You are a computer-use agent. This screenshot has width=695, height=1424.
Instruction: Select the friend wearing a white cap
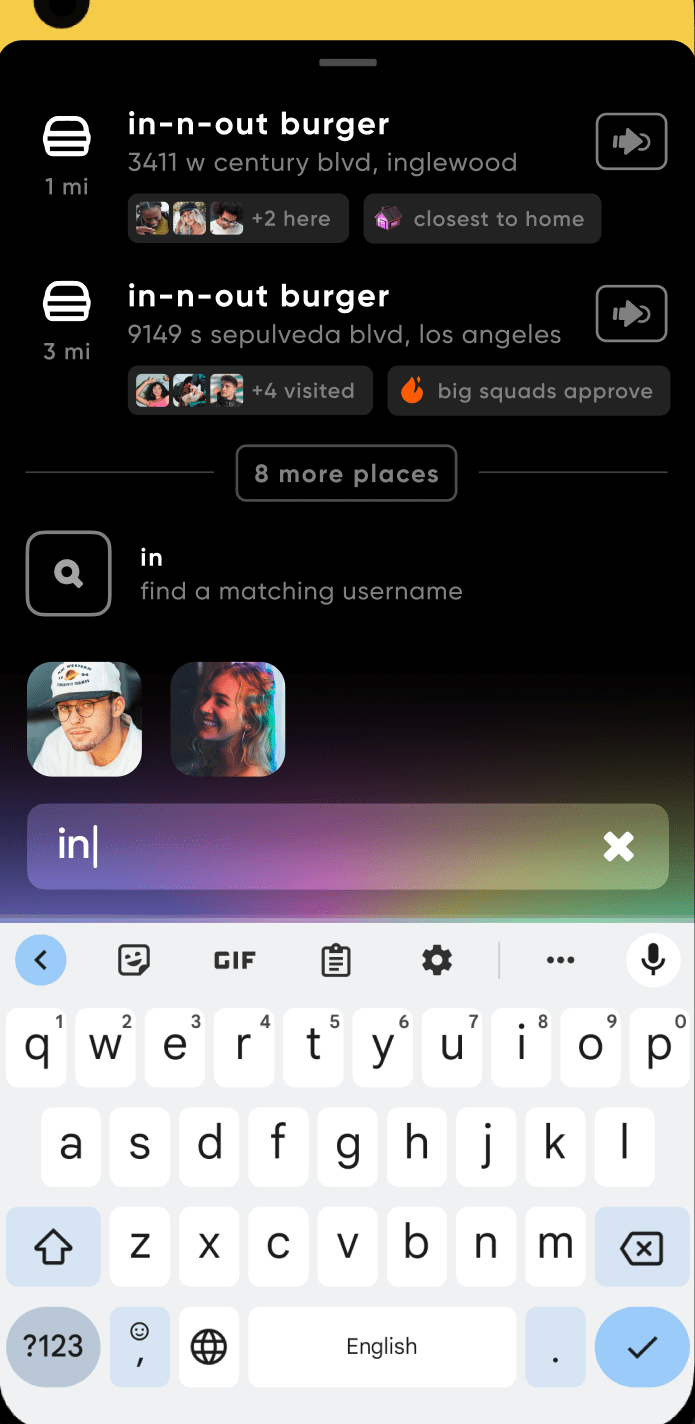click(84, 719)
